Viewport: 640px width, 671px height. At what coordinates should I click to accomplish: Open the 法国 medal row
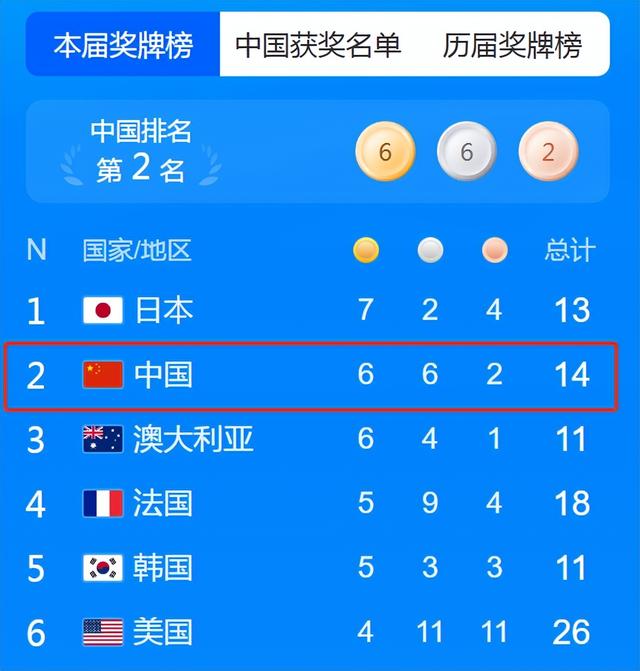pos(318,503)
